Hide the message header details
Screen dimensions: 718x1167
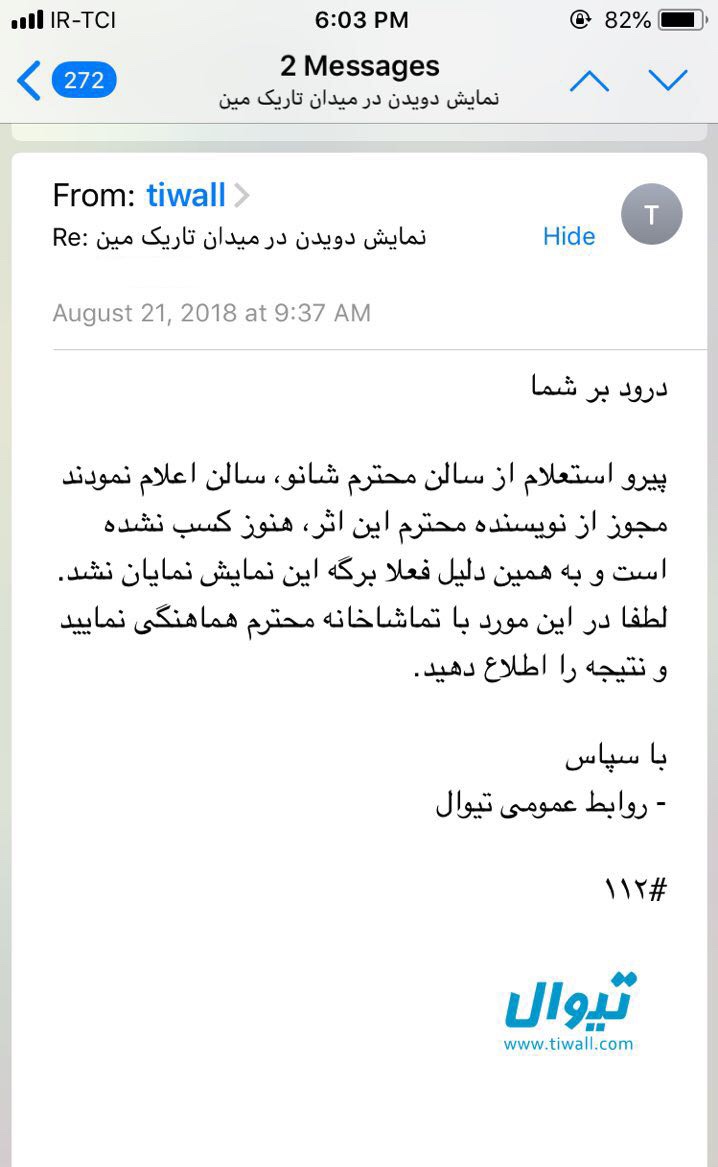[x=569, y=236]
